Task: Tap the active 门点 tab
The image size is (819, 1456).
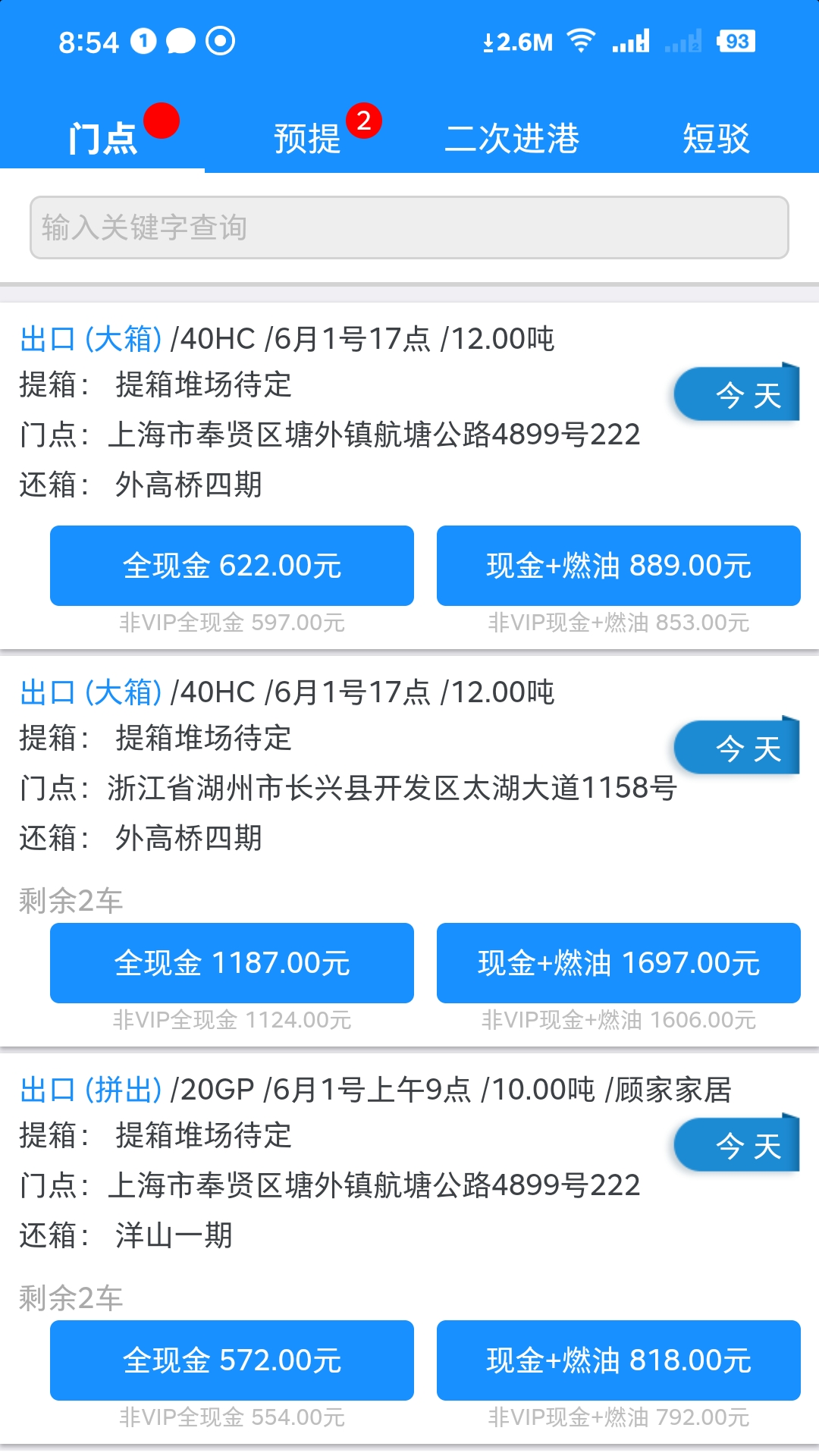Action: (102, 138)
